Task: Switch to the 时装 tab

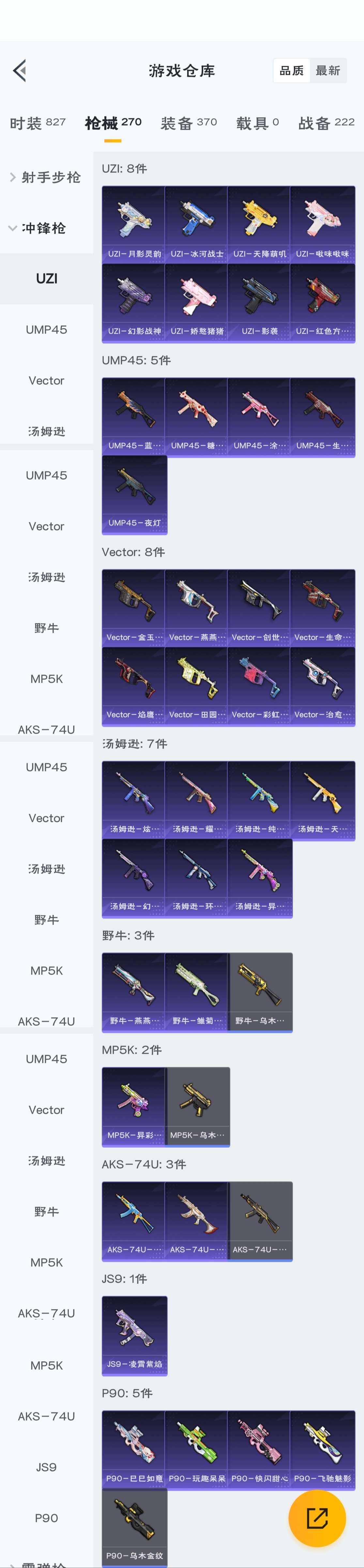Action: click(38, 123)
